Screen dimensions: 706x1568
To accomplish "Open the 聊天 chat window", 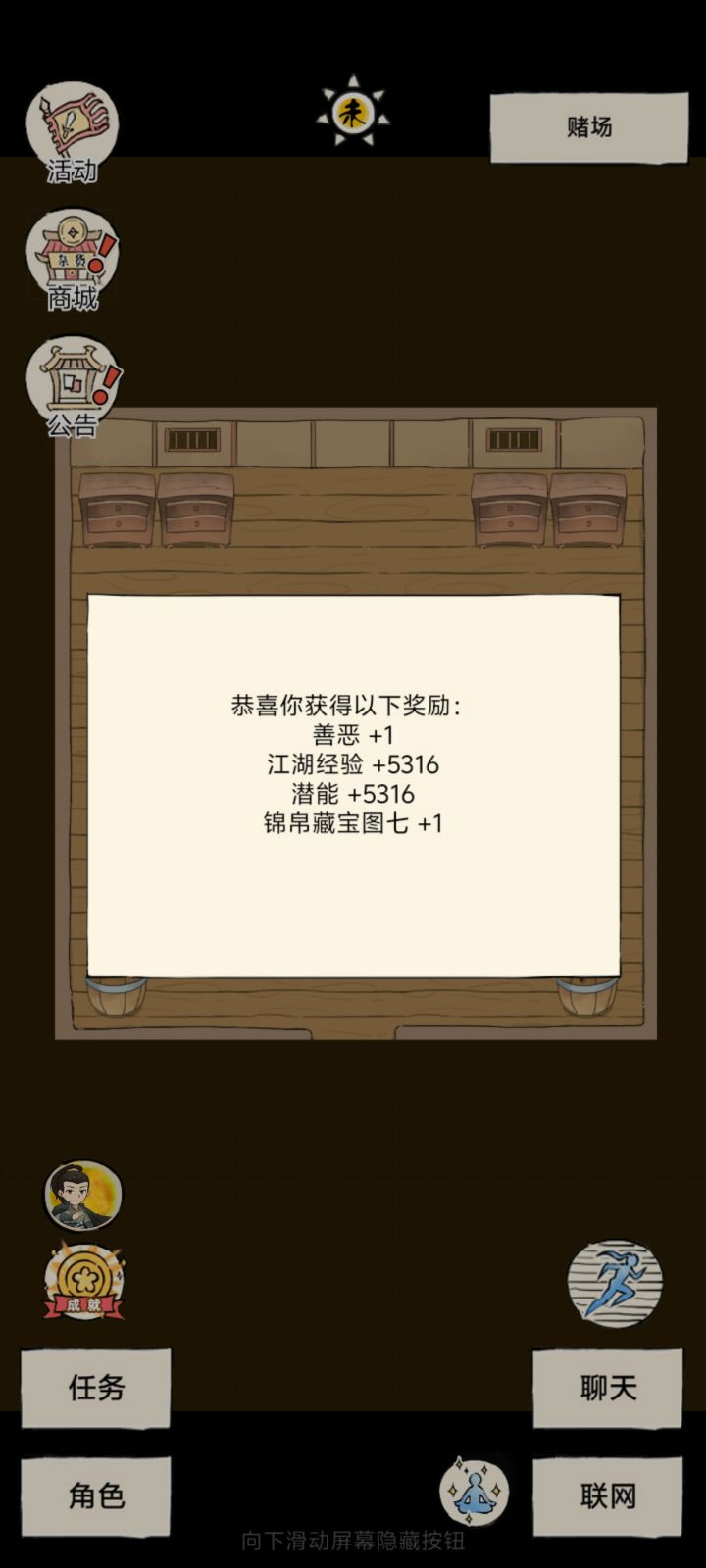I will (609, 1389).
